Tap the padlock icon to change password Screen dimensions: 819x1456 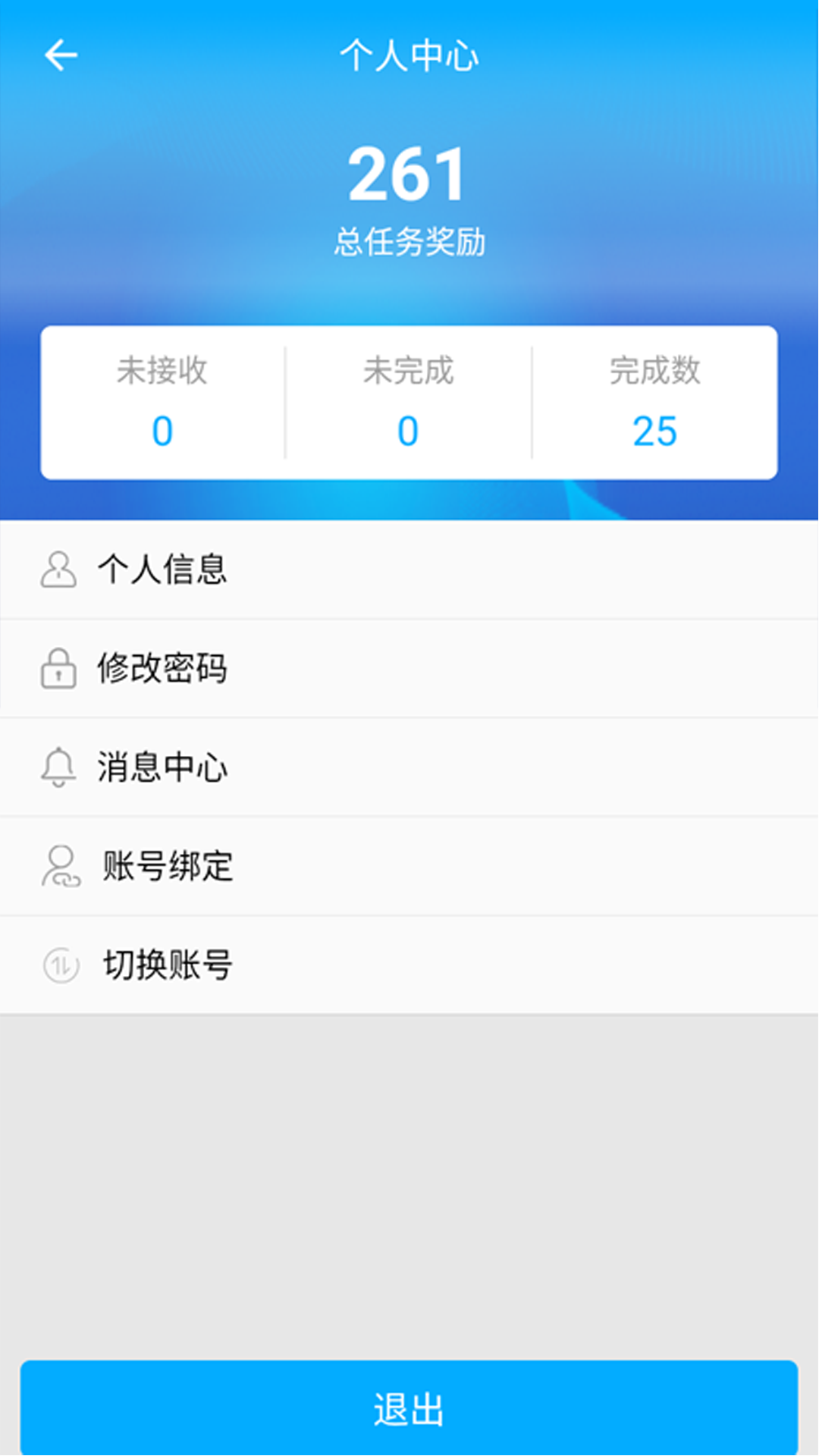click(59, 669)
